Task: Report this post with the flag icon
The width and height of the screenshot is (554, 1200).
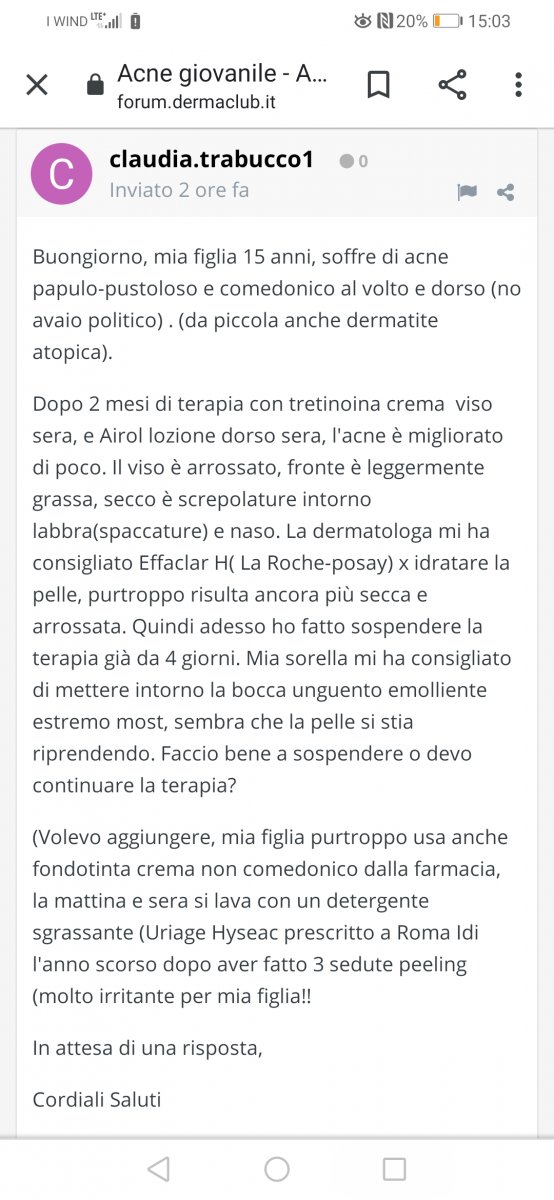Action: pyautogui.click(x=467, y=193)
